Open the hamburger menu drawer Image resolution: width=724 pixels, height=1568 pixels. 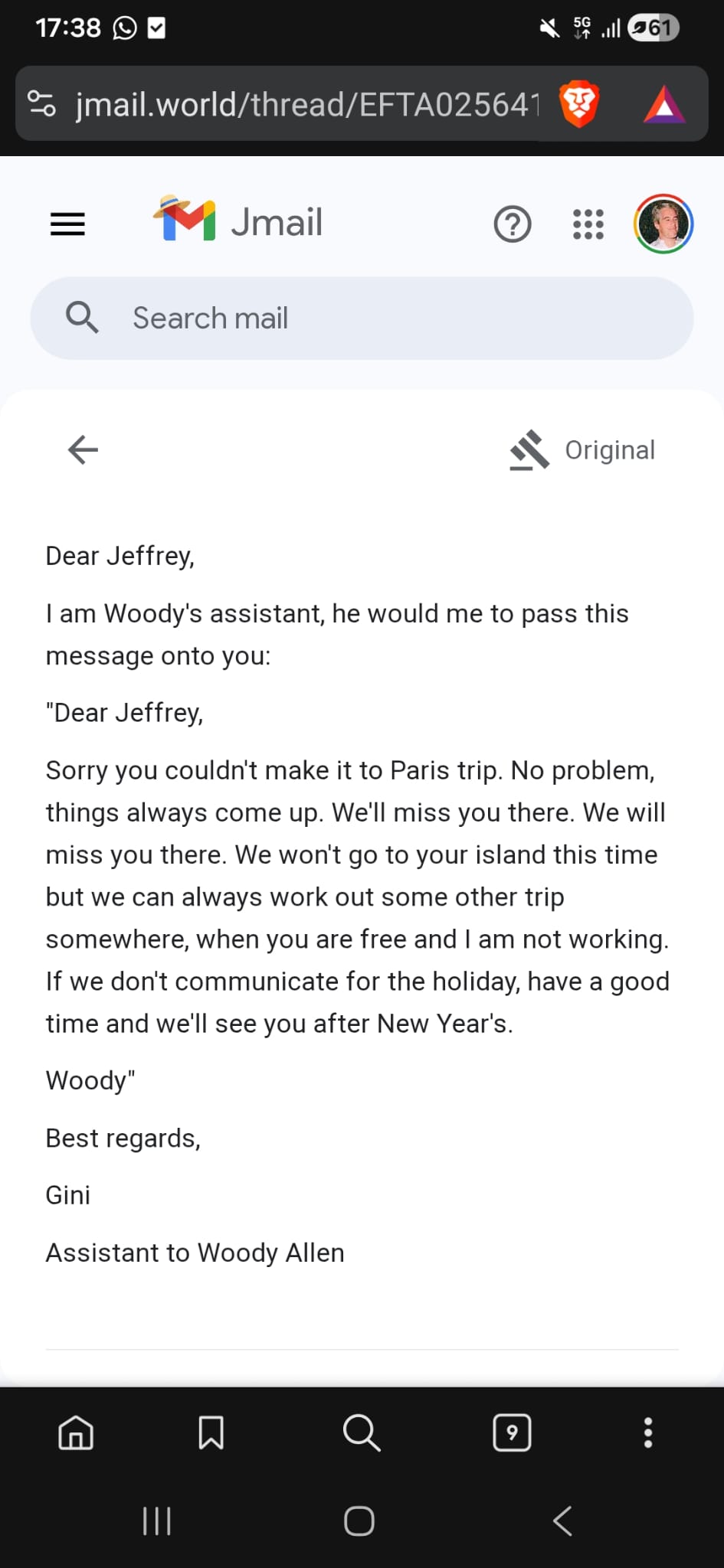coord(67,224)
